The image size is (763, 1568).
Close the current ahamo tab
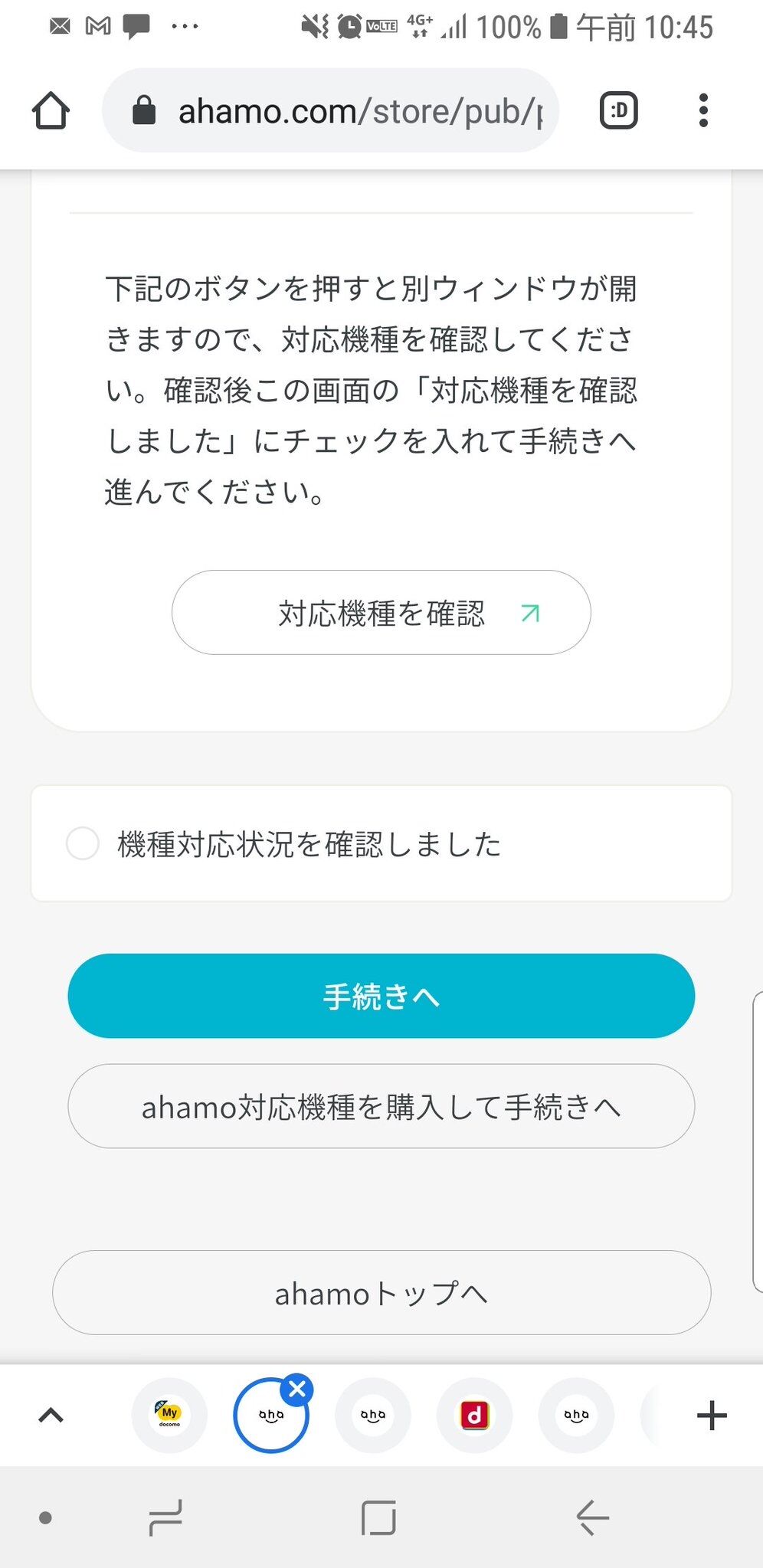297,1389
